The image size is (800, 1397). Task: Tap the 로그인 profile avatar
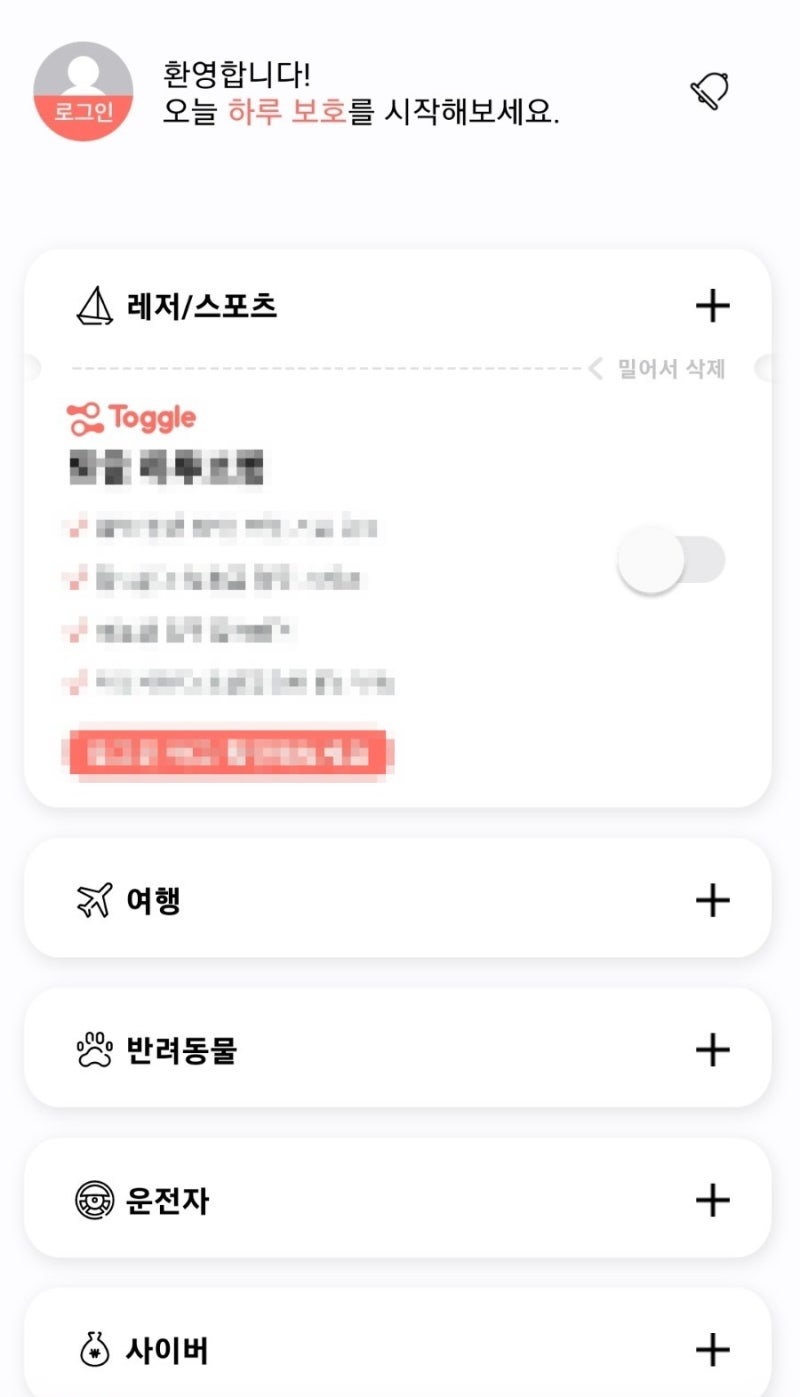click(83, 91)
